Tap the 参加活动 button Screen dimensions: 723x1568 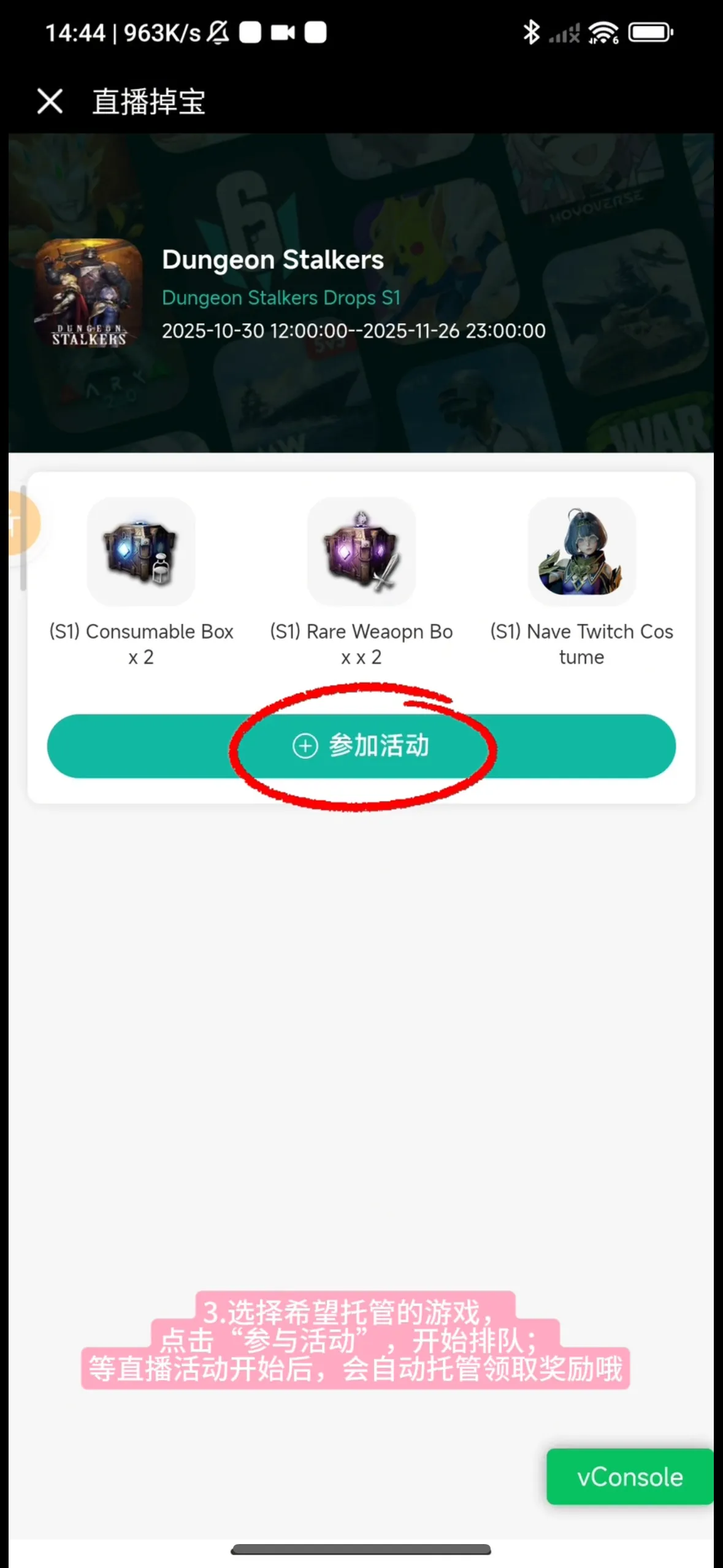[x=361, y=746]
